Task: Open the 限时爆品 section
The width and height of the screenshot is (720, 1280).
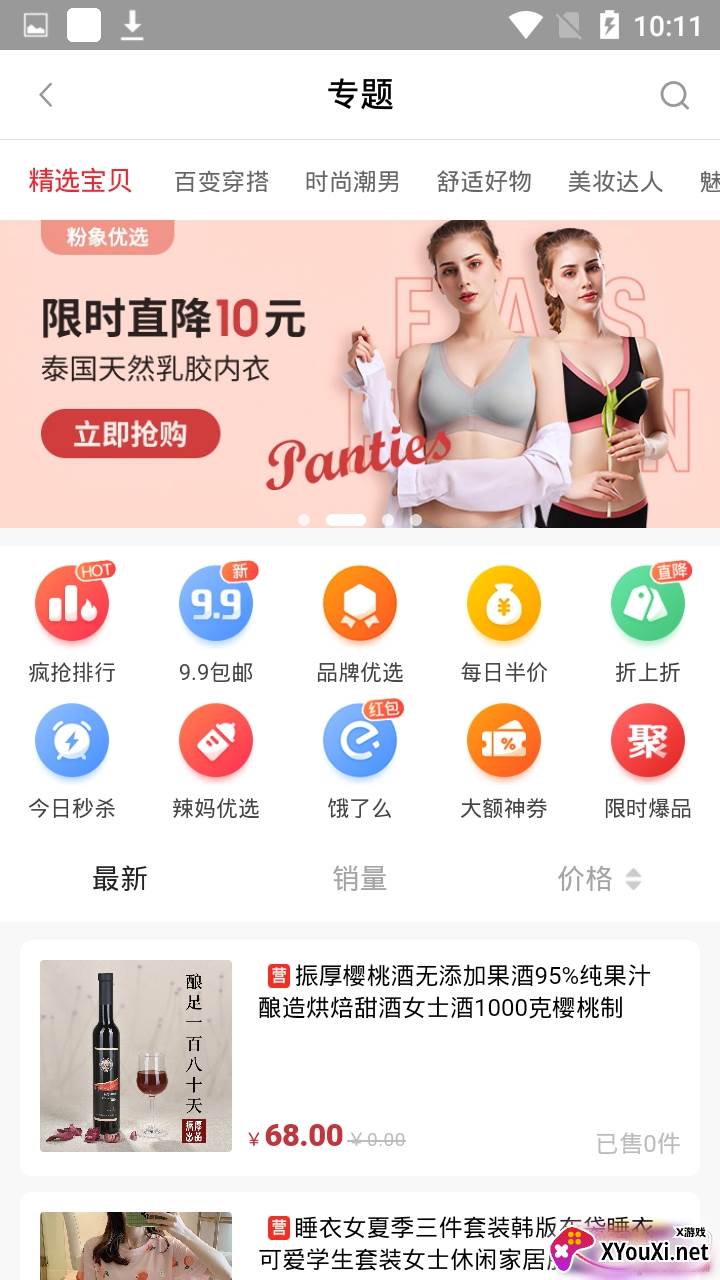Action: tap(648, 760)
